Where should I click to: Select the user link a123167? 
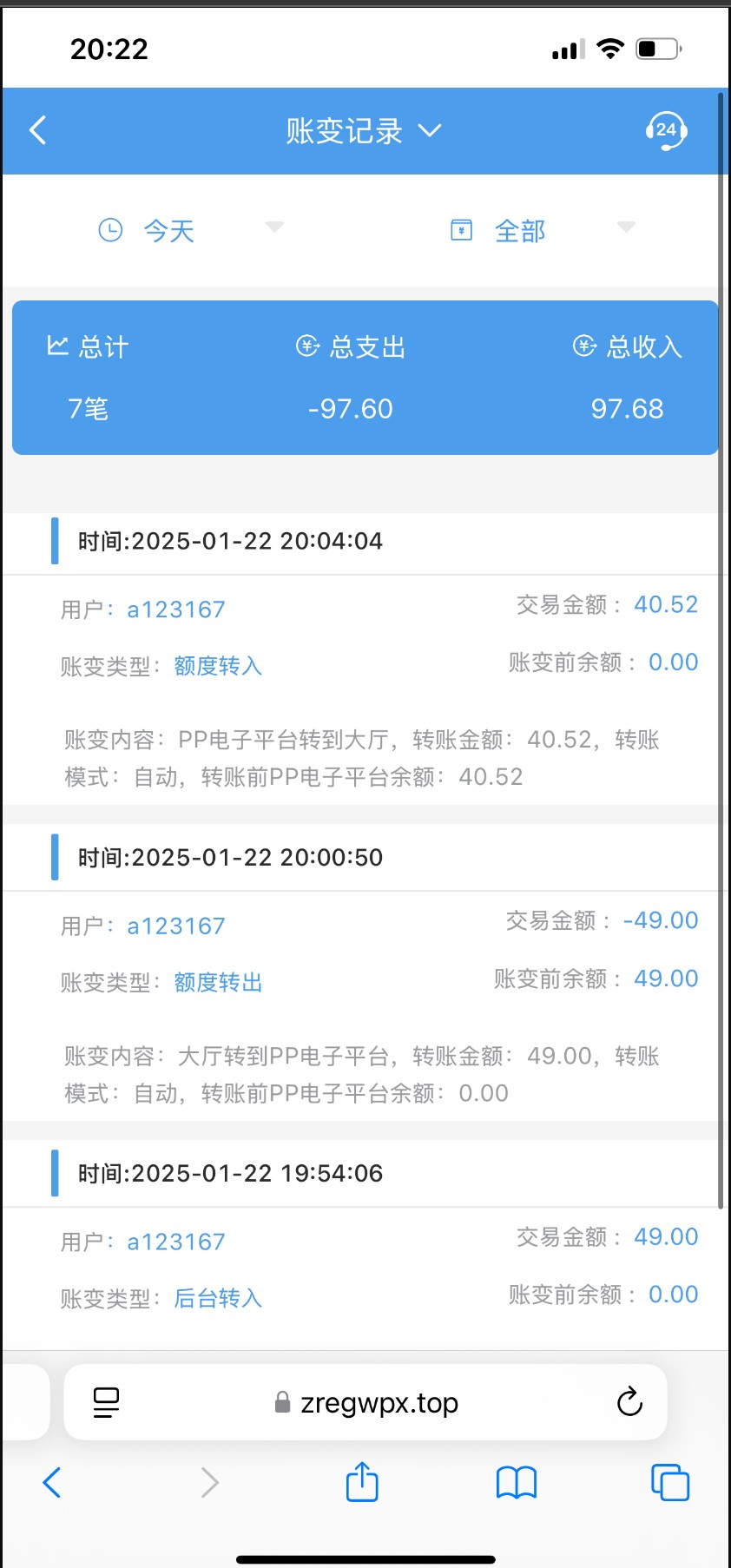(x=175, y=609)
